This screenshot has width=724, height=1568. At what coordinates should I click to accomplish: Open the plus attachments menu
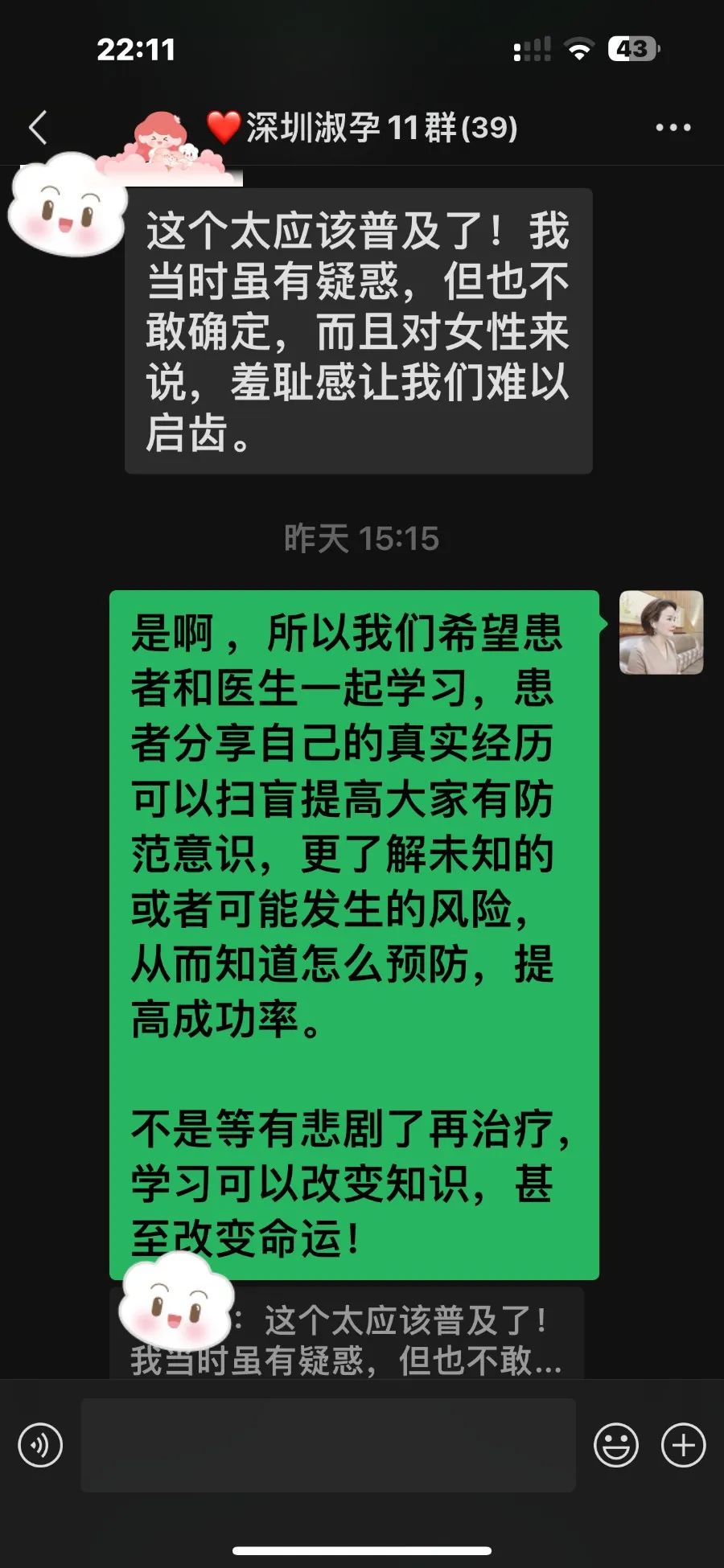683,1445
